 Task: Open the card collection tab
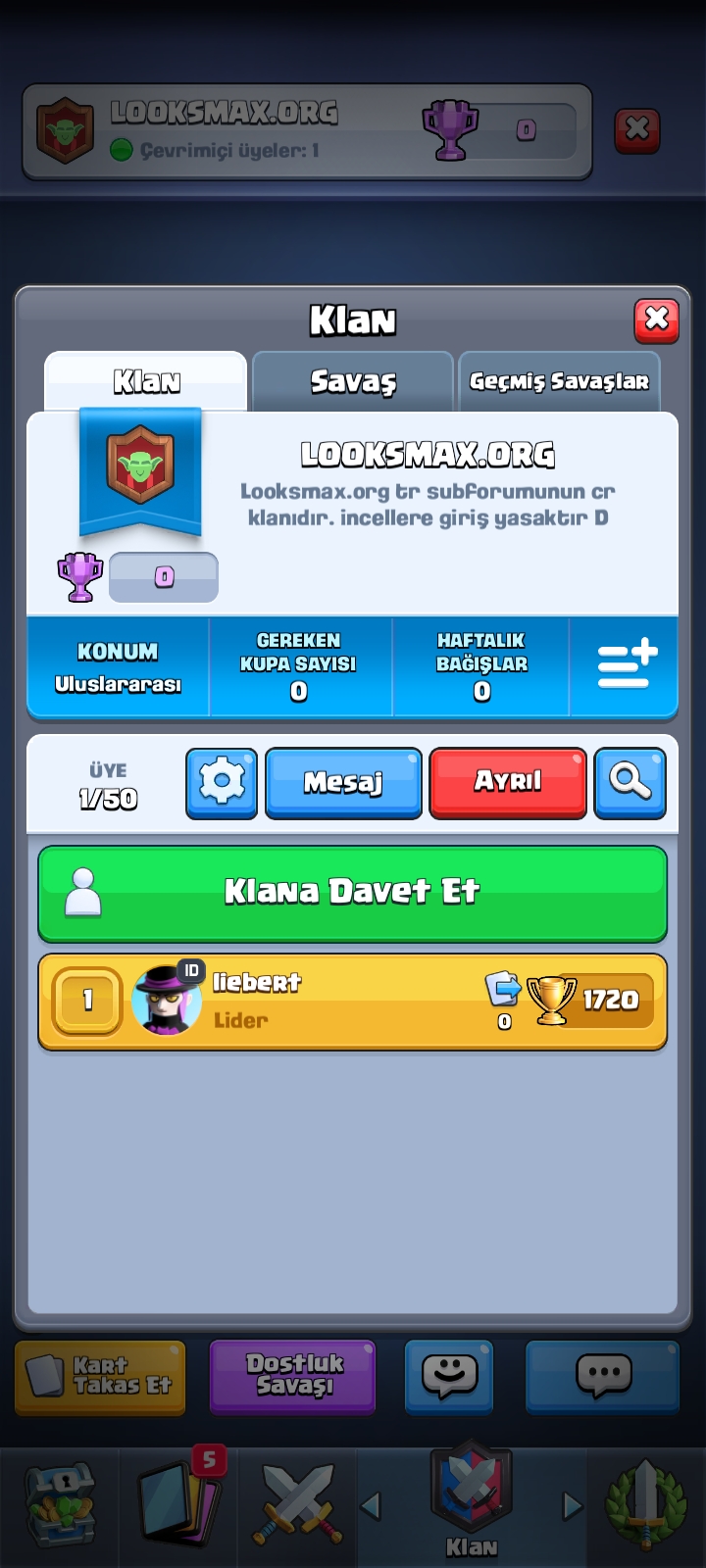point(180,1506)
